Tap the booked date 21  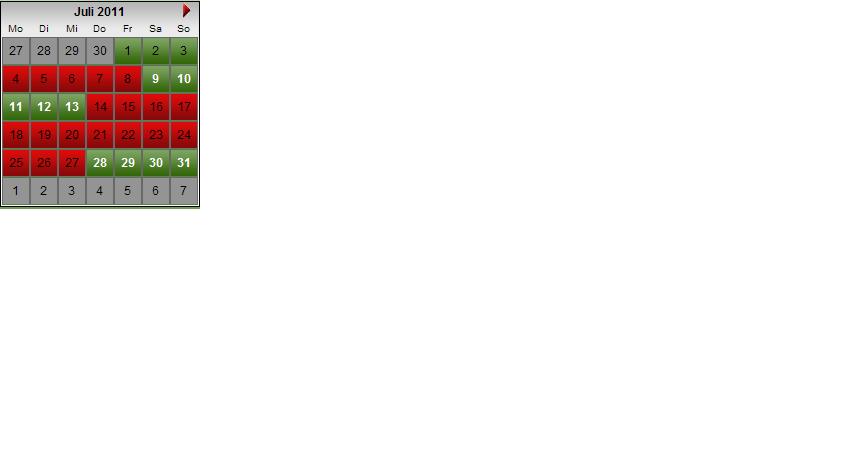click(99, 134)
